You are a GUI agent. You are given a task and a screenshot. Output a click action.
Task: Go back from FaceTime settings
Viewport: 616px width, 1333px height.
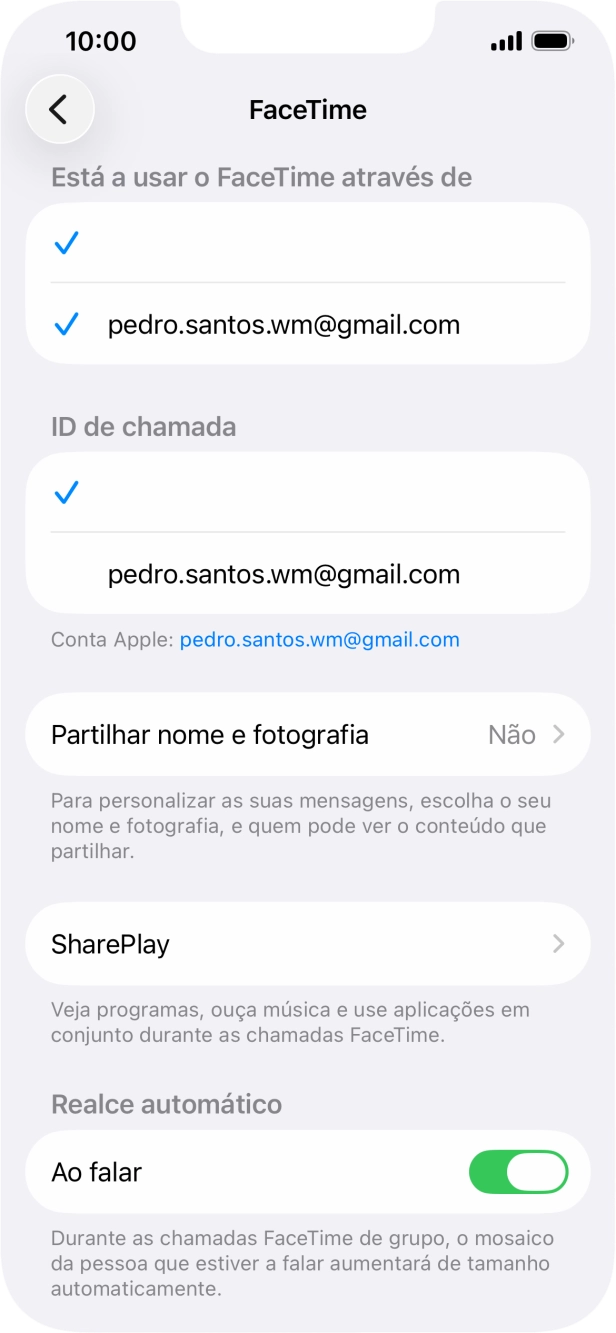tap(59, 109)
